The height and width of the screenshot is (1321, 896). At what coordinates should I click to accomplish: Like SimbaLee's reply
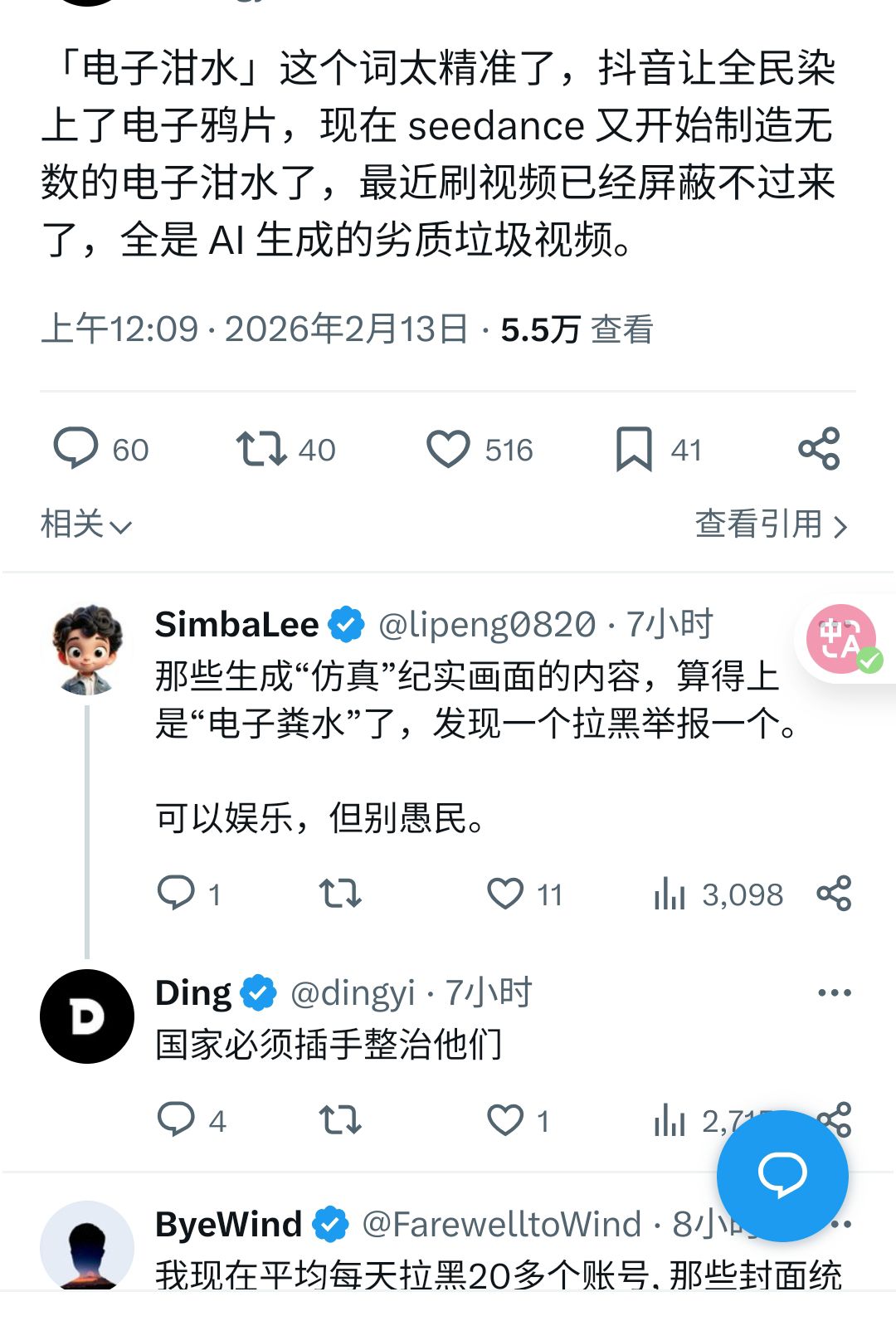click(x=505, y=894)
